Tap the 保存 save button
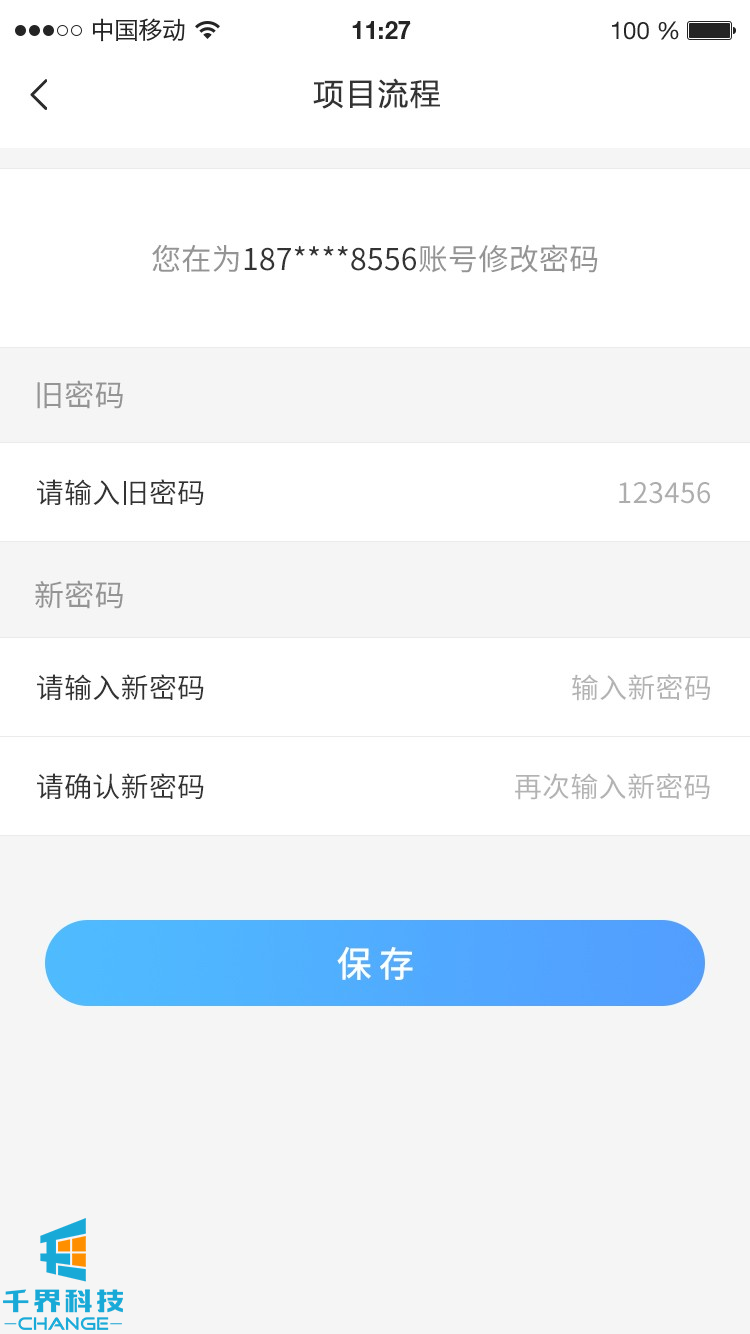The width and height of the screenshot is (750, 1334). click(375, 963)
